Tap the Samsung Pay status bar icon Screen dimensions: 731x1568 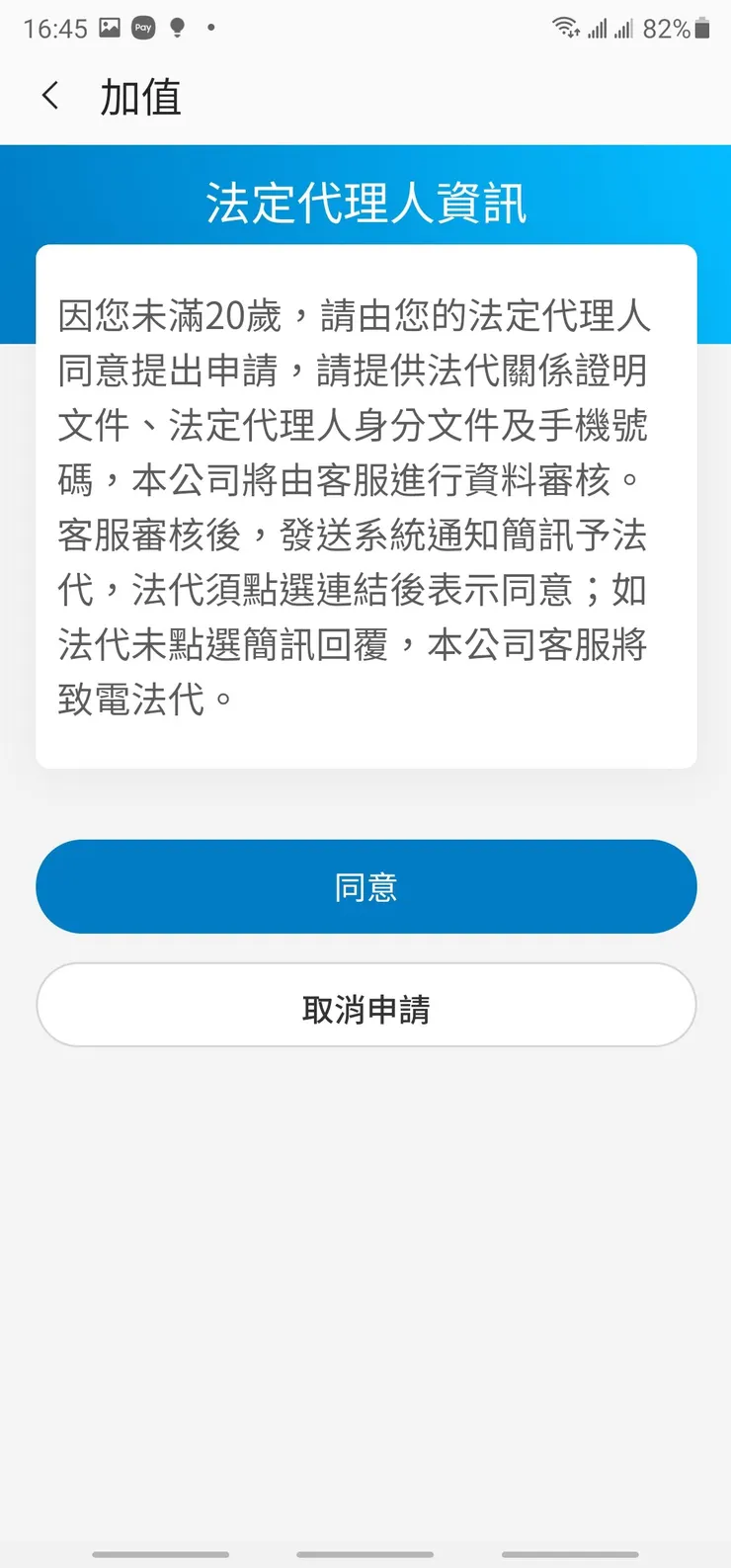tap(142, 28)
